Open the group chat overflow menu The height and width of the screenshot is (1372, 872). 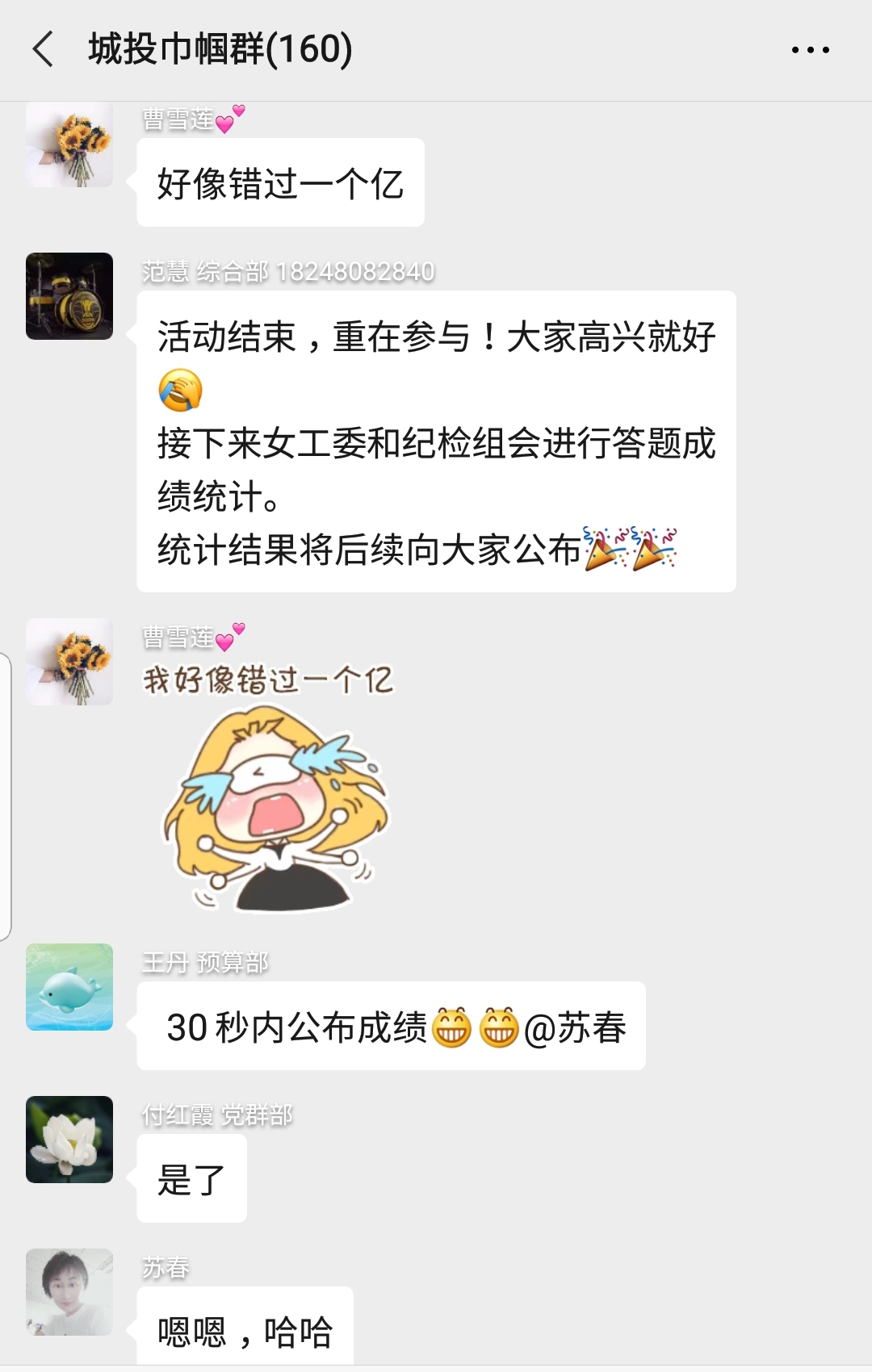(x=810, y=50)
